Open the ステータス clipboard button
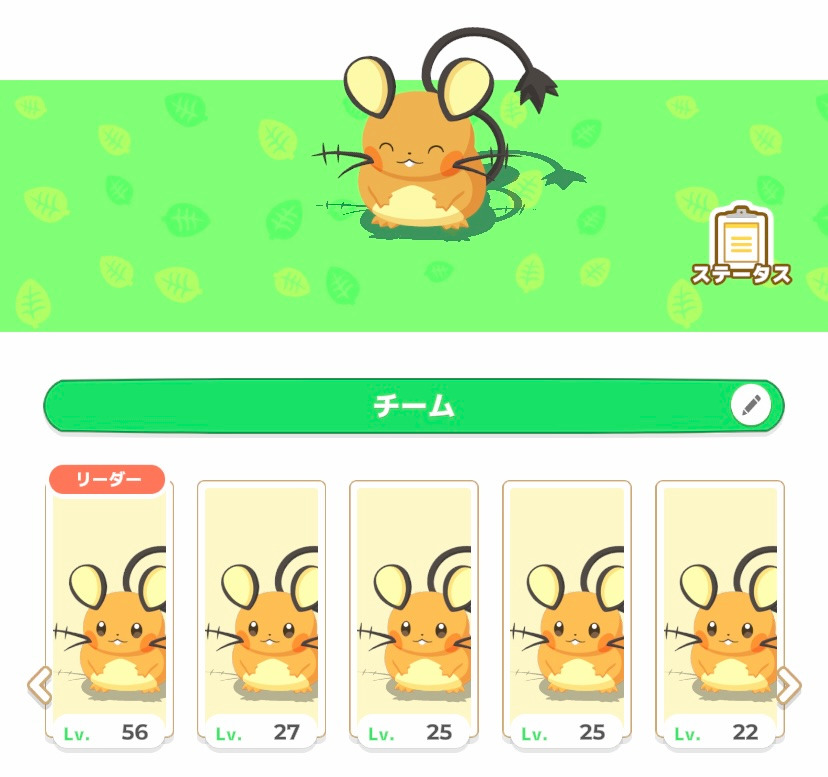The width and height of the screenshot is (828, 777). pos(741,245)
